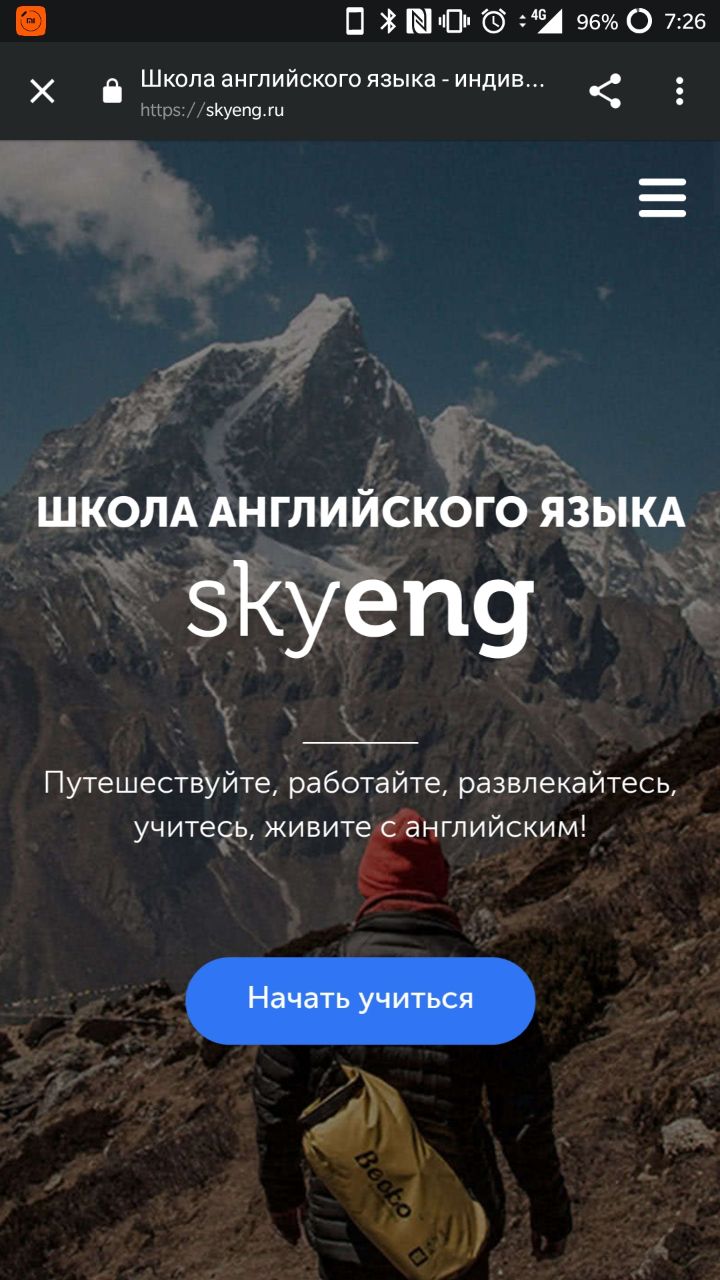720x1280 pixels.
Task: Tap the Начать учиться button
Action: click(360, 1000)
